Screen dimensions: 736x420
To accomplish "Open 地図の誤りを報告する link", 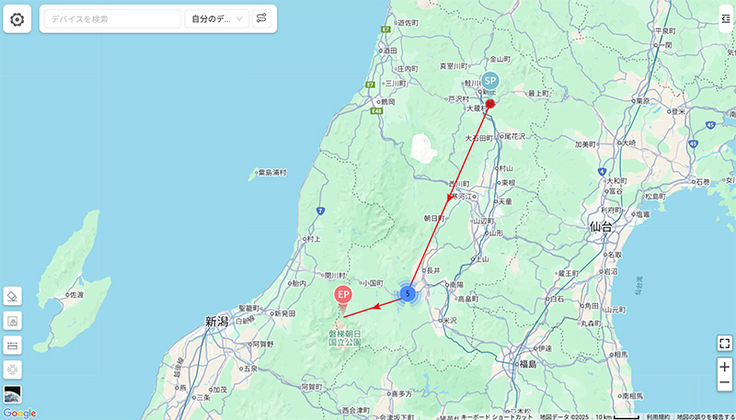I will (705, 416).
